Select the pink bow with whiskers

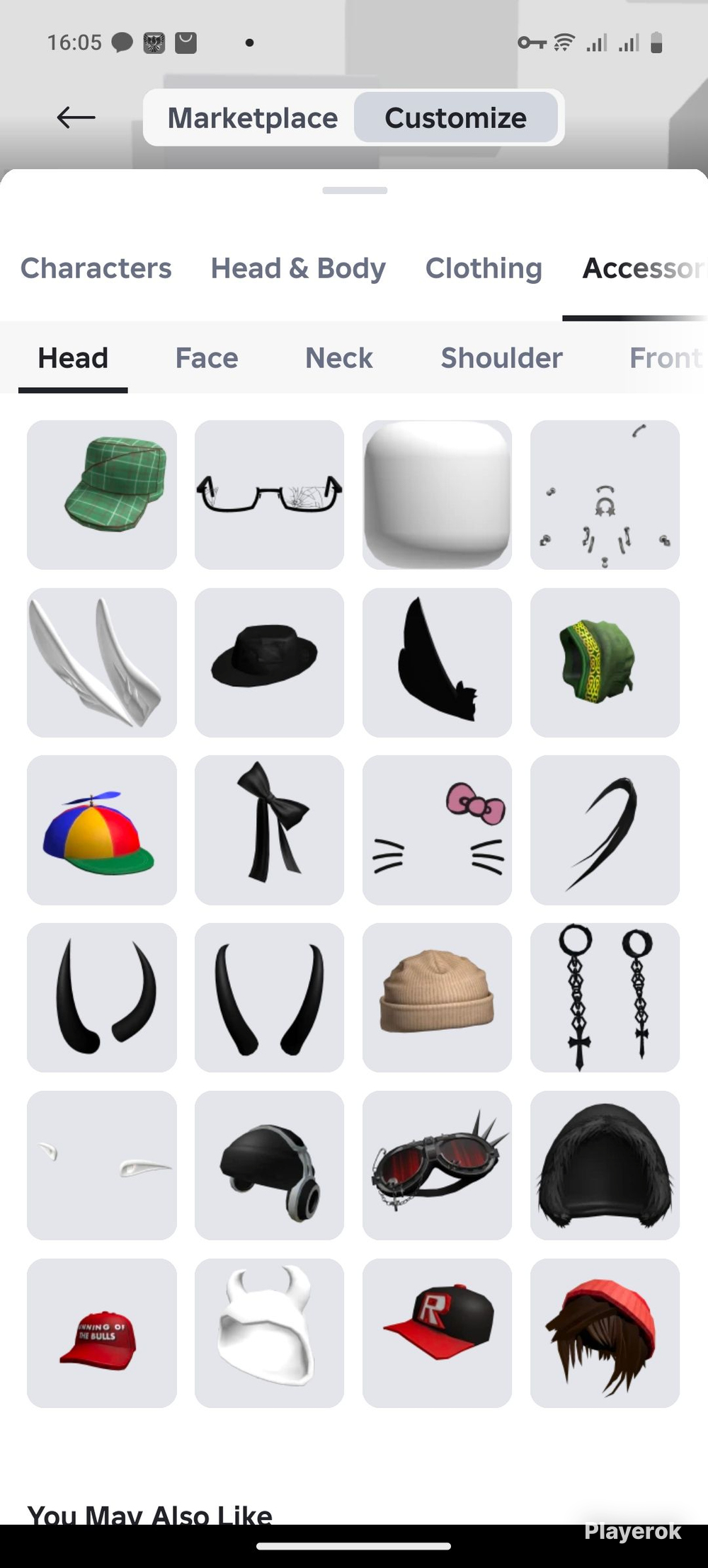[437, 830]
